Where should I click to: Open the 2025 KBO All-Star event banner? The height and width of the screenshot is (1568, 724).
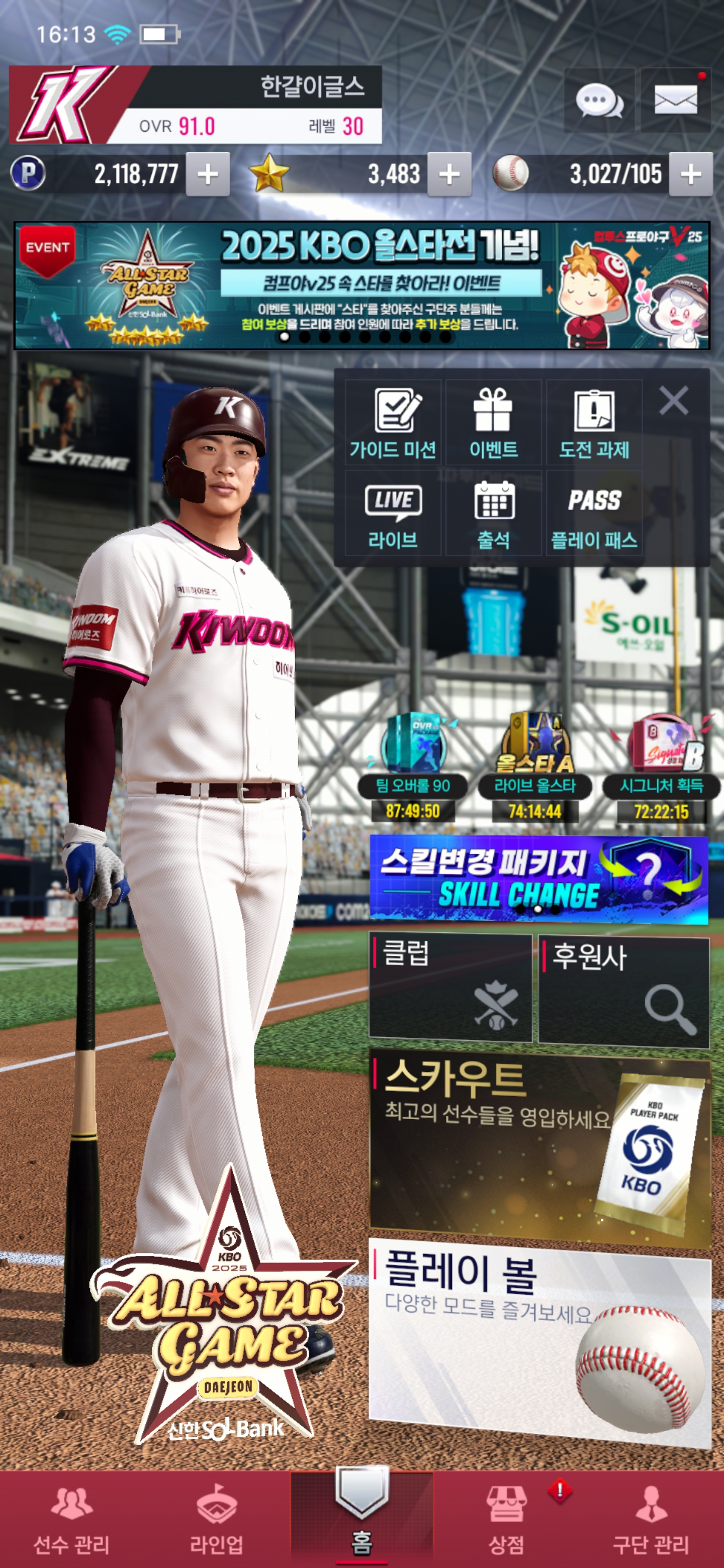coord(361,285)
